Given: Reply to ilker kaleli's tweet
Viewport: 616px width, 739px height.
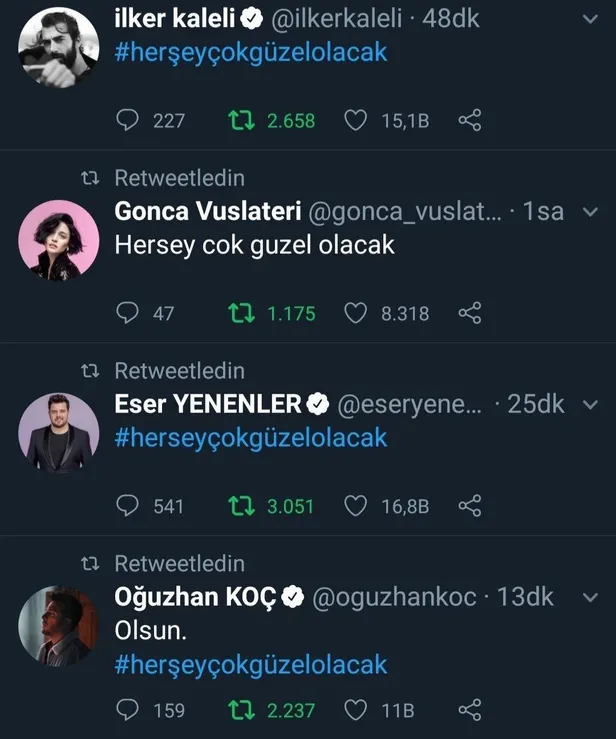Looking at the screenshot, I should click(127, 120).
